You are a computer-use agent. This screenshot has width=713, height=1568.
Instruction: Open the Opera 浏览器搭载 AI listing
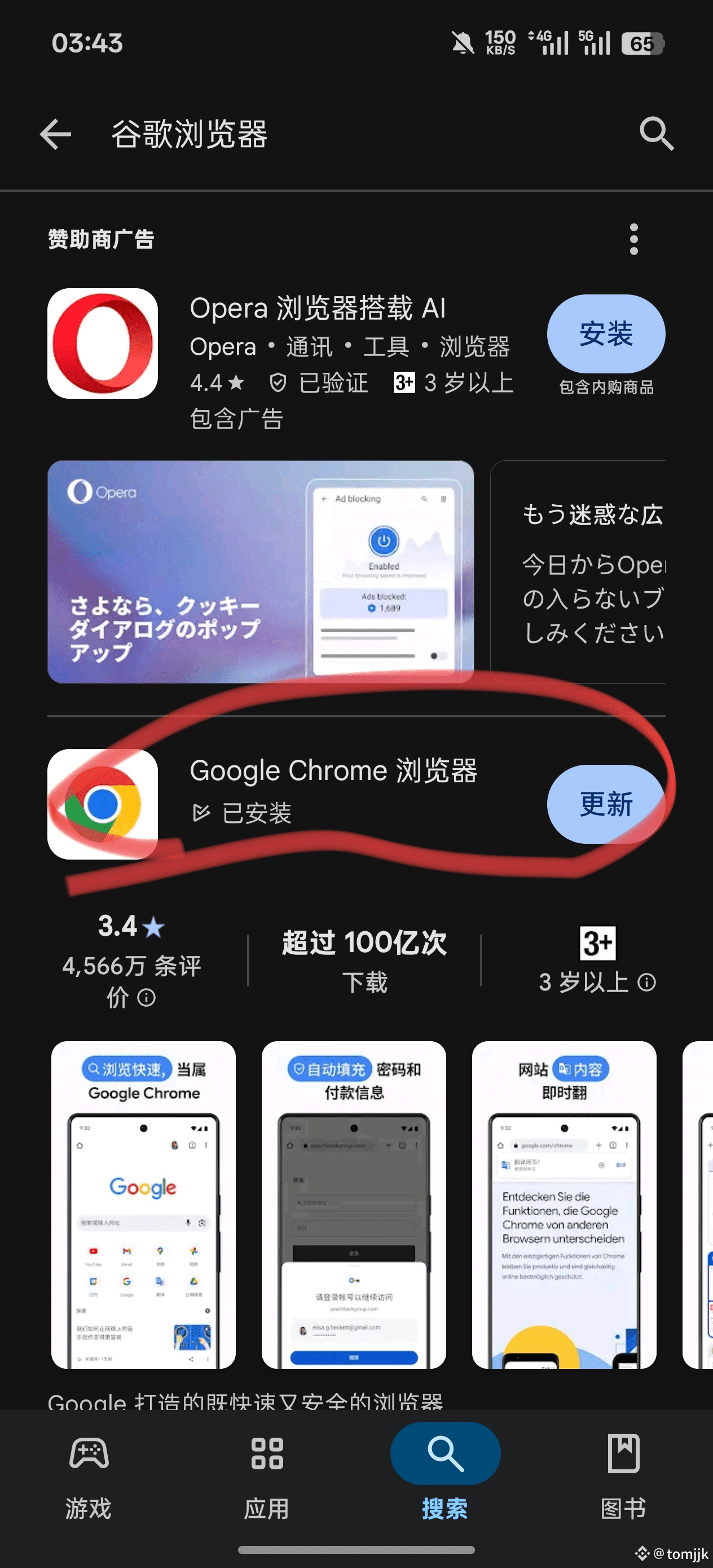(316, 309)
